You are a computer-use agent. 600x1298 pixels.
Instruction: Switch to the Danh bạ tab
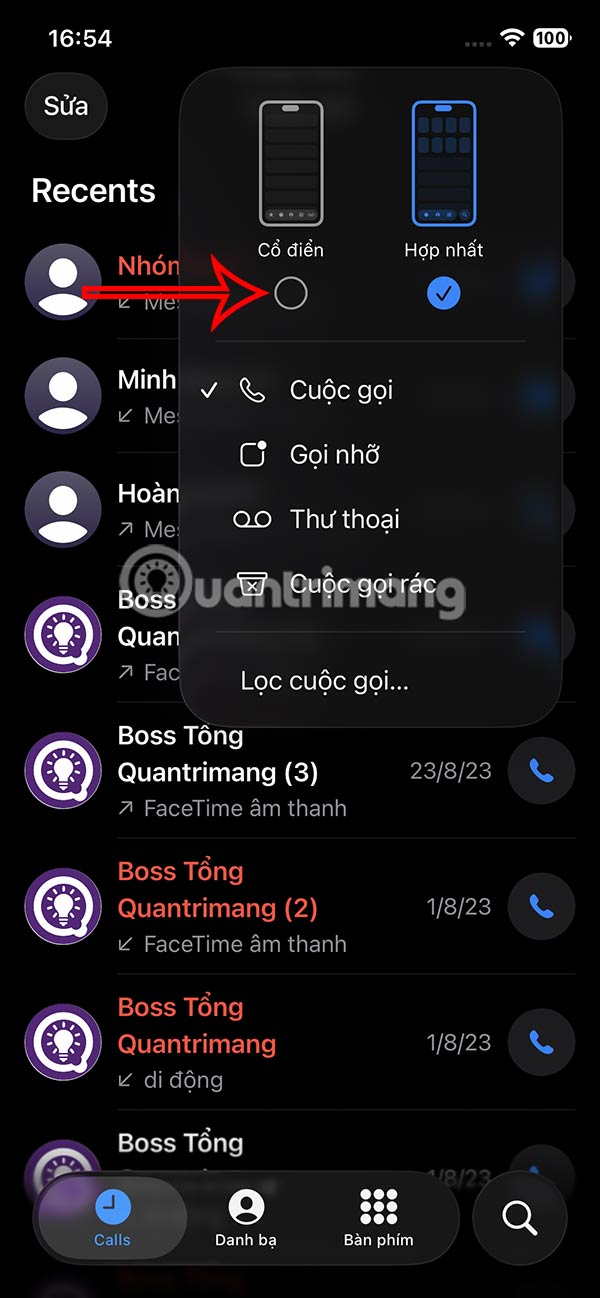coord(246,1219)
